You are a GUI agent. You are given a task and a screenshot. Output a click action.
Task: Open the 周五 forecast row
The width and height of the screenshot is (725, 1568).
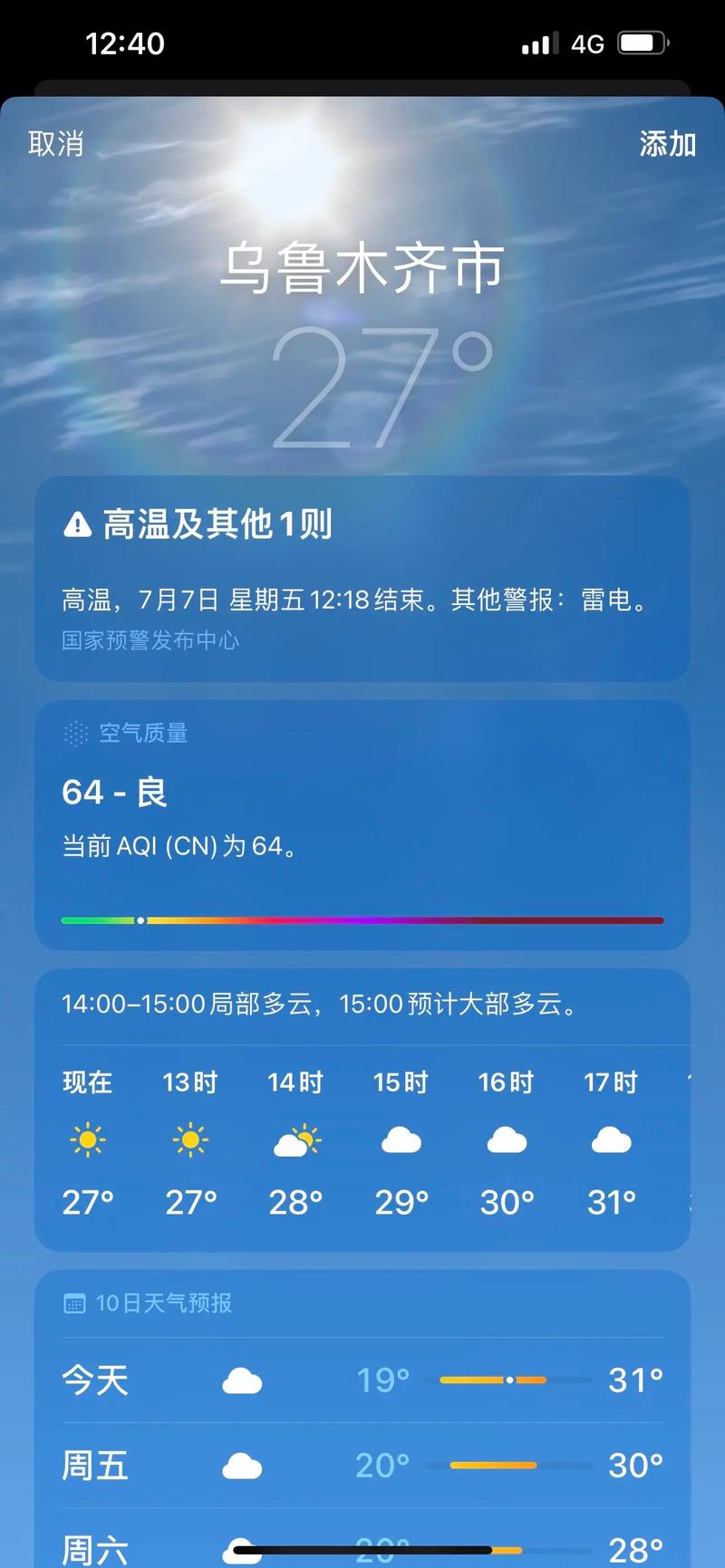pyautogui.click(x=362, y=1465)
